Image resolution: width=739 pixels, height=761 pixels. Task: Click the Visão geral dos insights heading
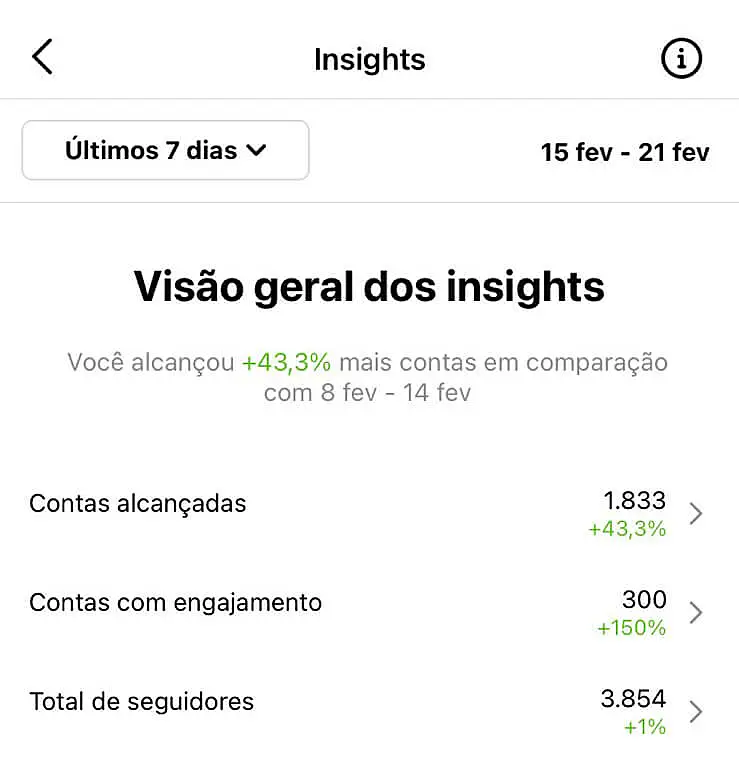click(369, 287)
